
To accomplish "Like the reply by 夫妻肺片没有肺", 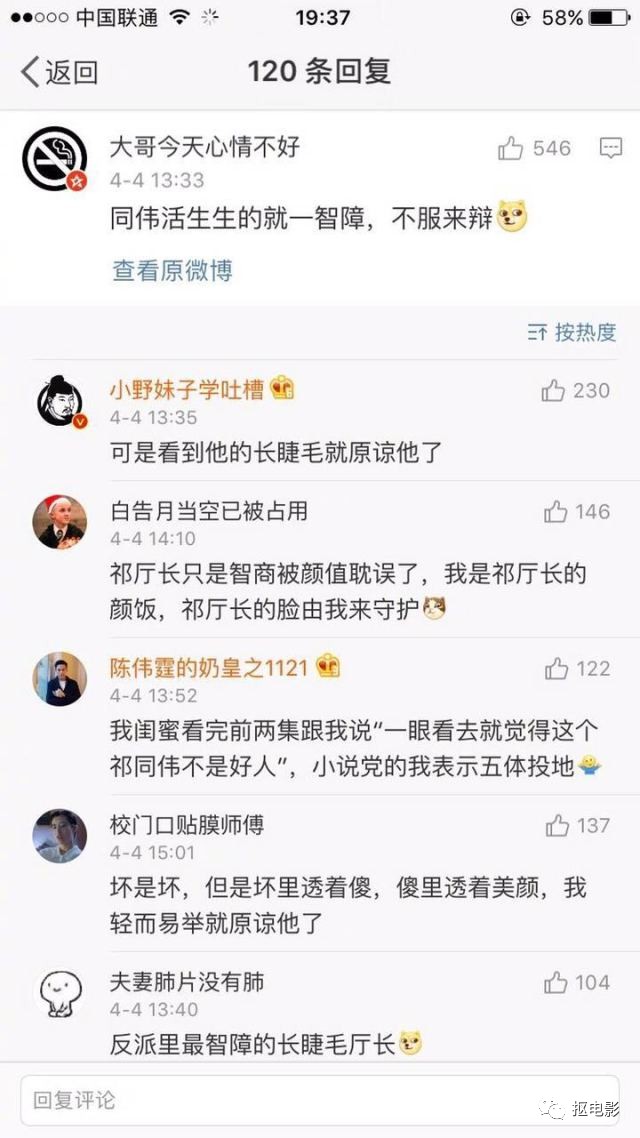I will tap(556, 983).
